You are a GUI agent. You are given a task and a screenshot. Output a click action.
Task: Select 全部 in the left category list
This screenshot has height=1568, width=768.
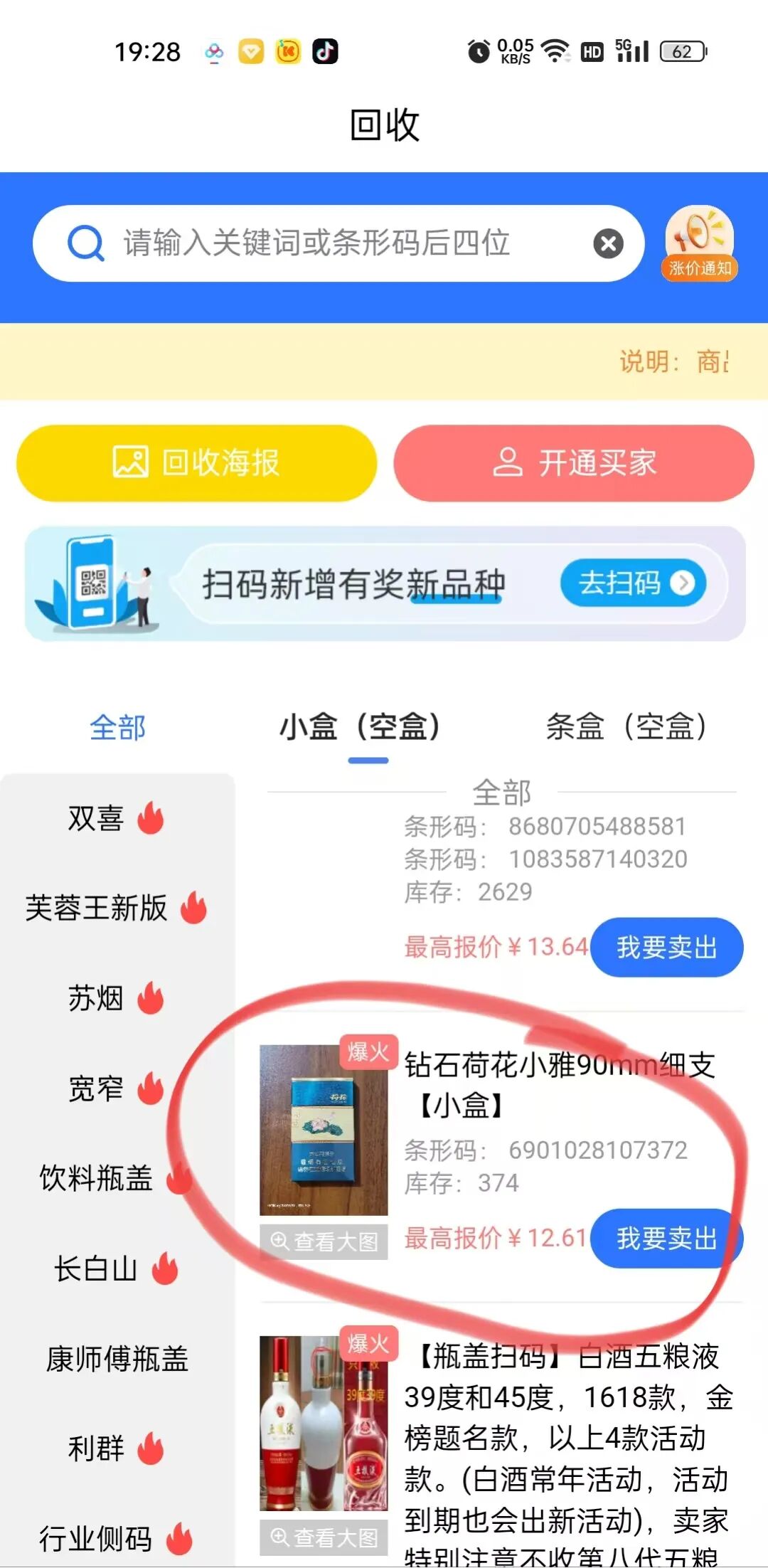(118, 726)
